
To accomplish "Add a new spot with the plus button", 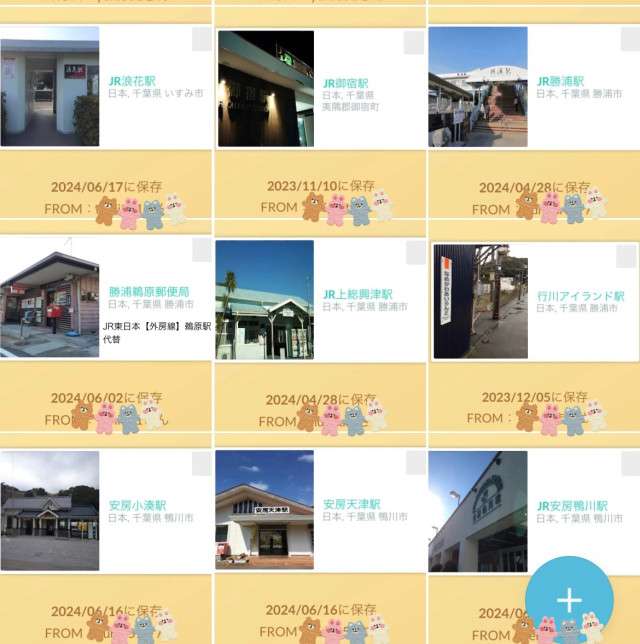I will [569, 599].
